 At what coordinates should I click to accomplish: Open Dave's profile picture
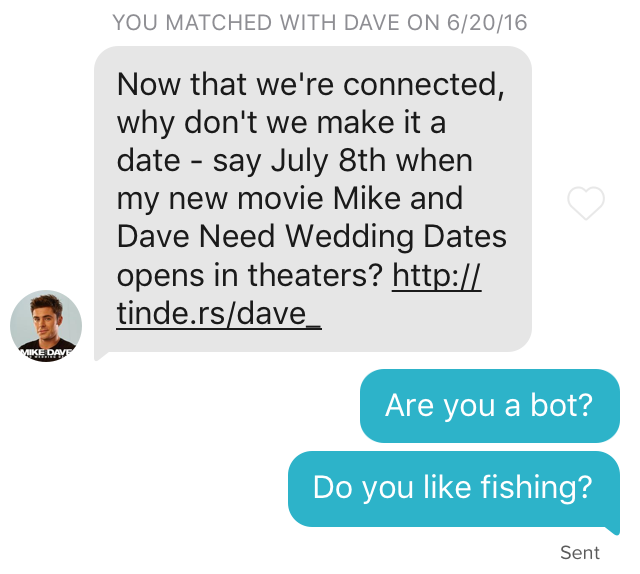point(46,326)
